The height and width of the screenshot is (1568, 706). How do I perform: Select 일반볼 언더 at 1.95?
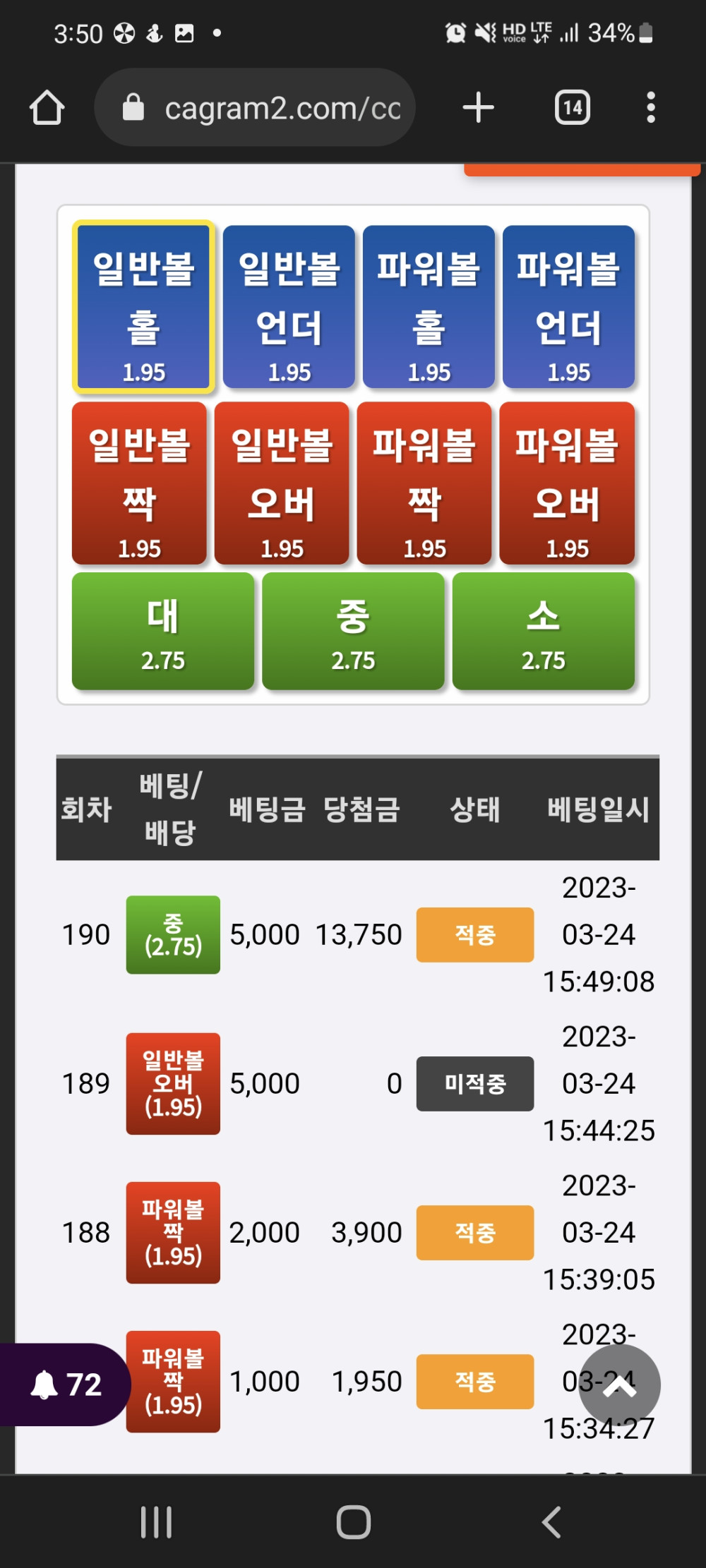(289, 307)
